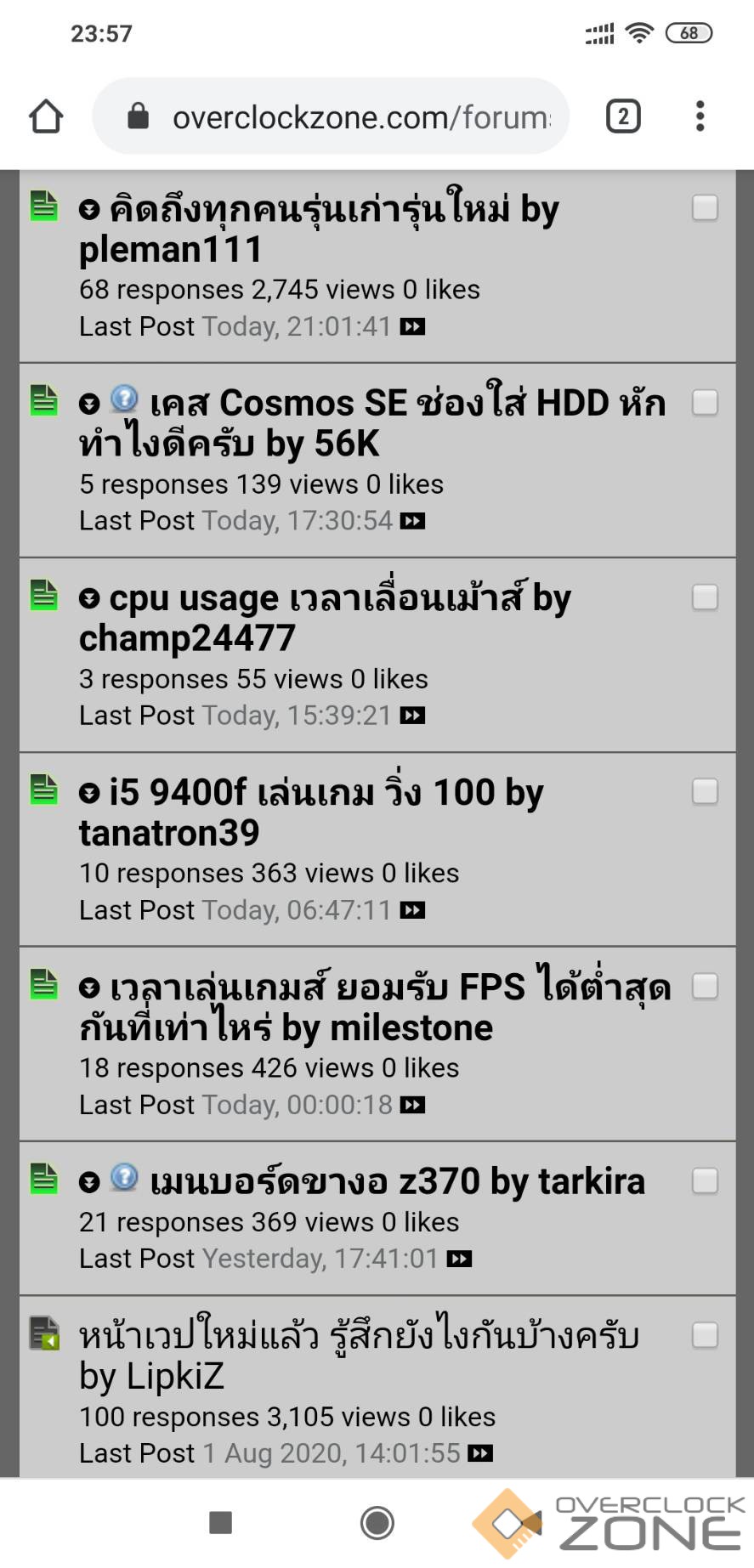
Task: Open the tab switcher showing 2 tabs
Action: click(622, 116)
